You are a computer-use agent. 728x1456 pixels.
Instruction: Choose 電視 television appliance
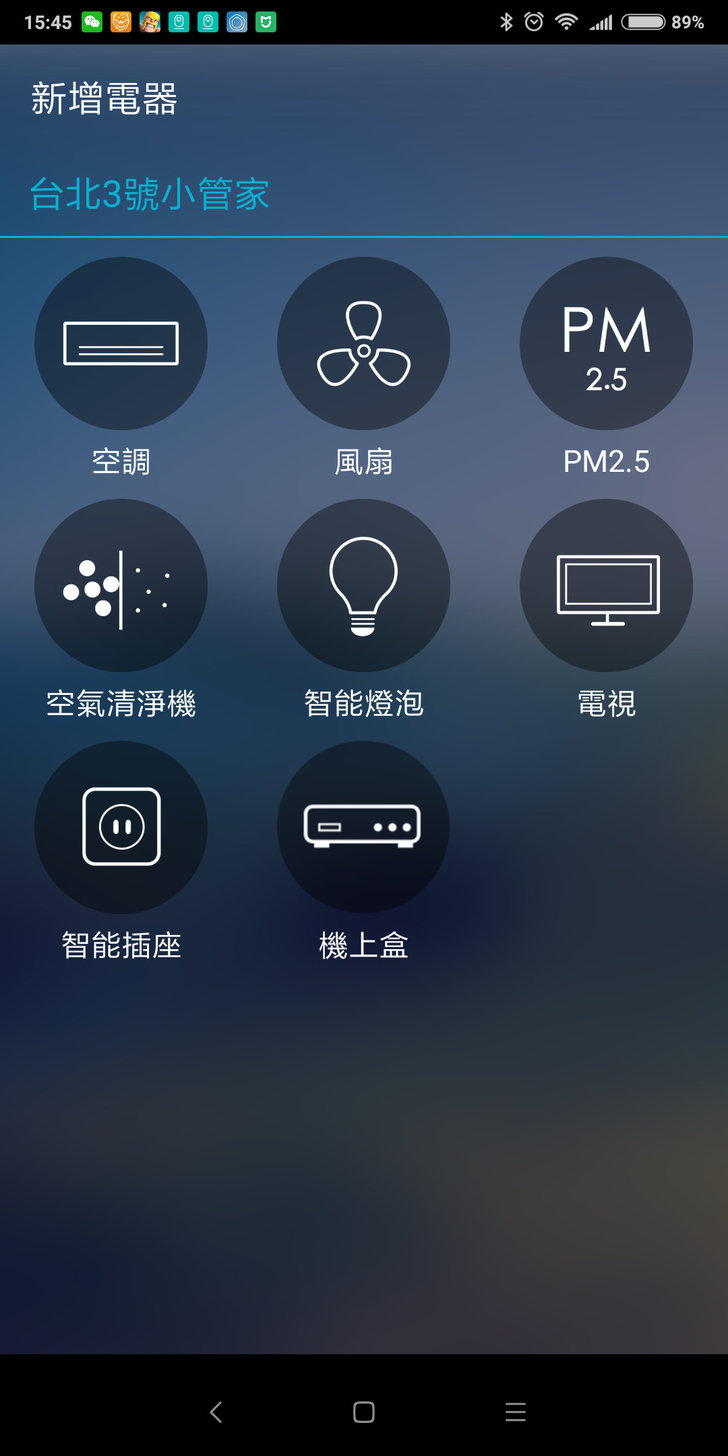606,586
